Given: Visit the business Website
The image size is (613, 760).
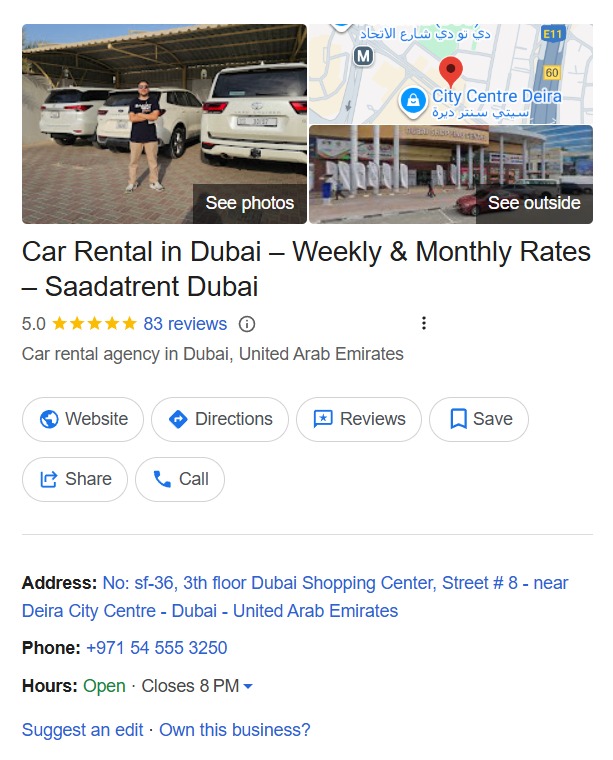Looking at the screenshot, I should click(83, 419).
